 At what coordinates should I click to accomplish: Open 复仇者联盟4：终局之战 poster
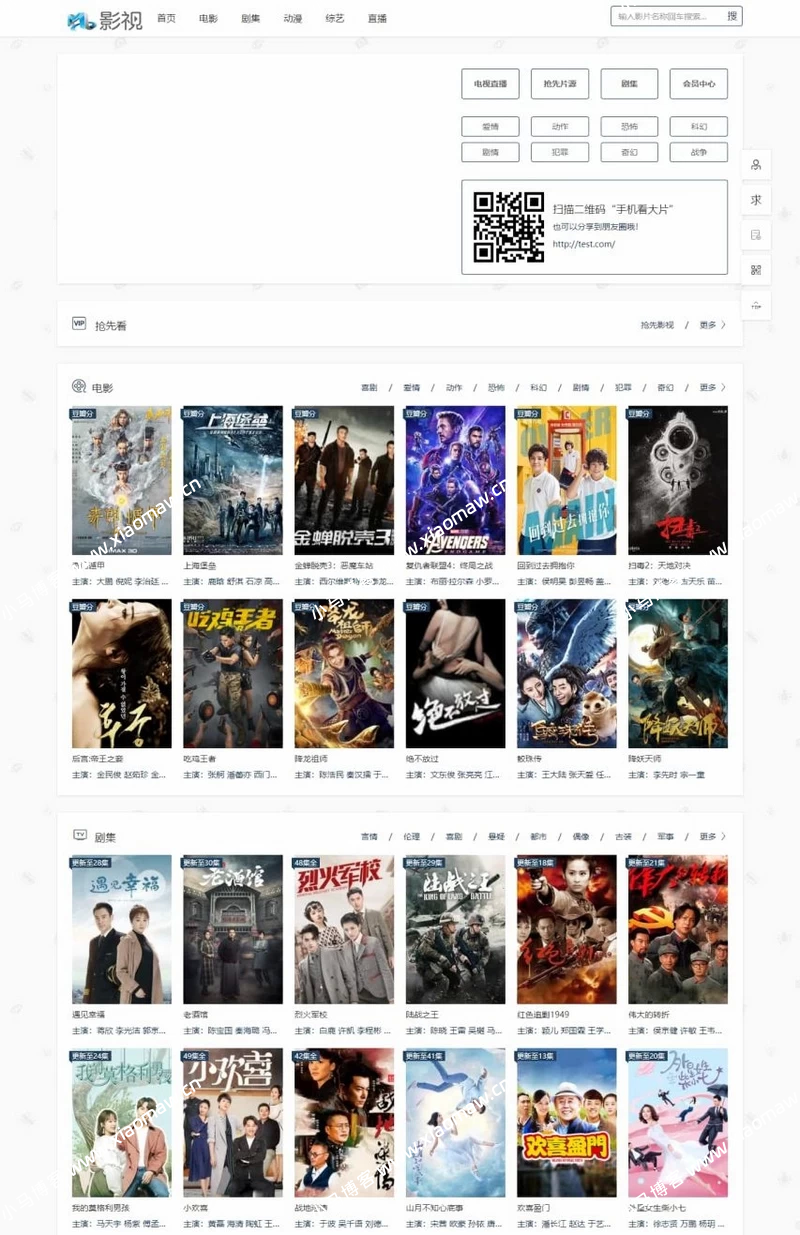coord(455,480)
